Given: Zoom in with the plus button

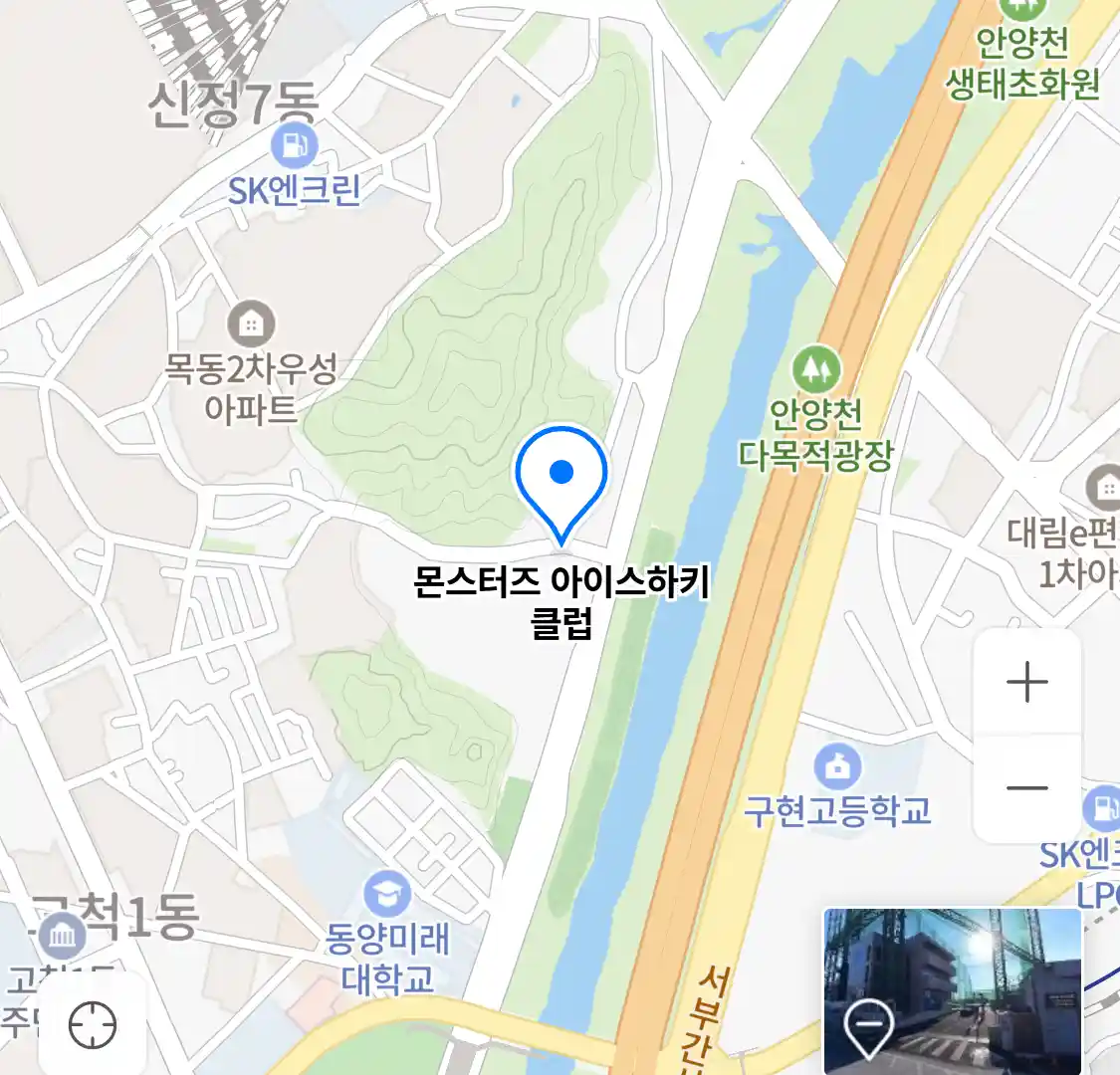Looking at the screenshot, I should pos(1026,684).
